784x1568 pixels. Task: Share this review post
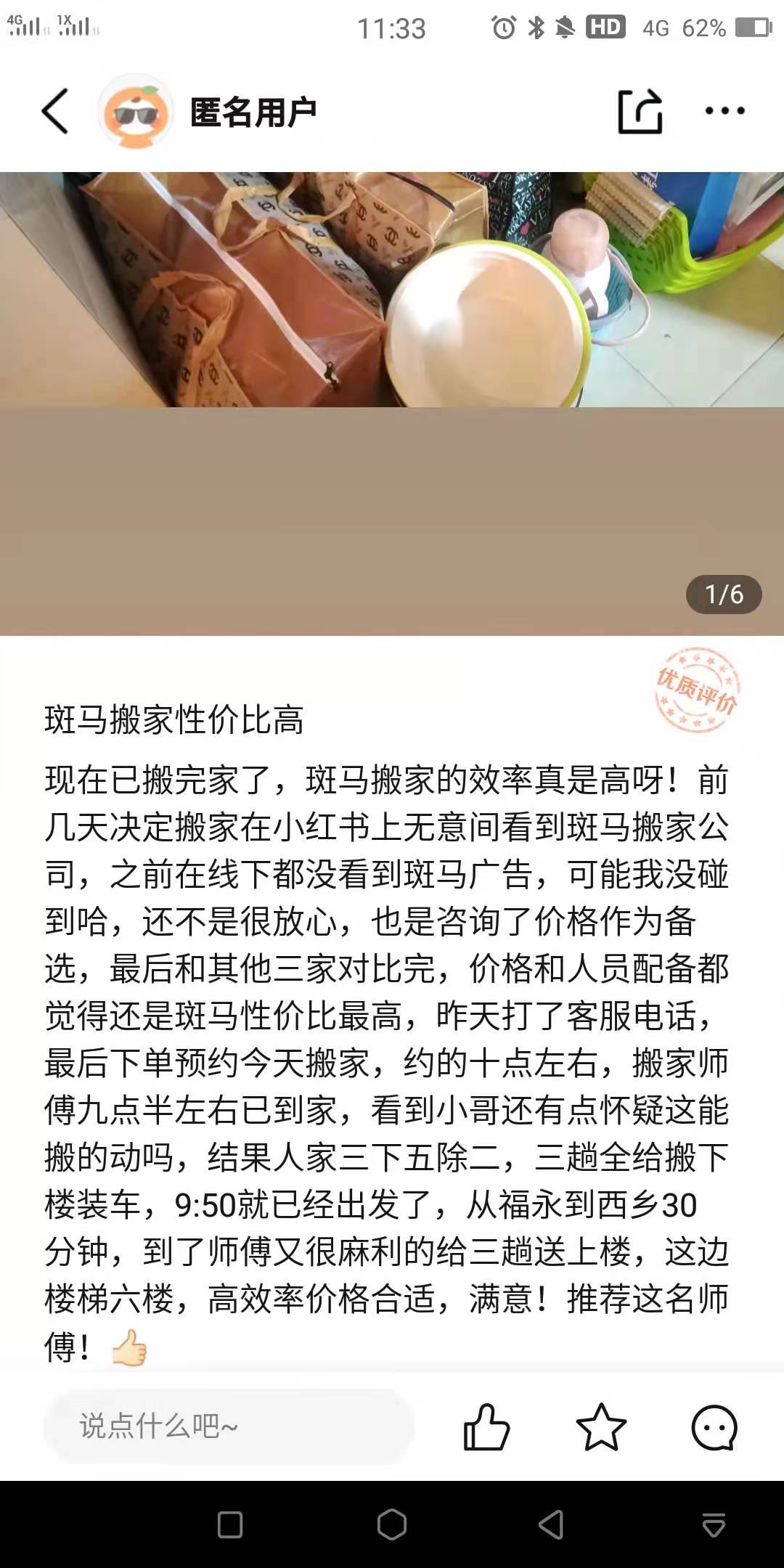point(640,111)
